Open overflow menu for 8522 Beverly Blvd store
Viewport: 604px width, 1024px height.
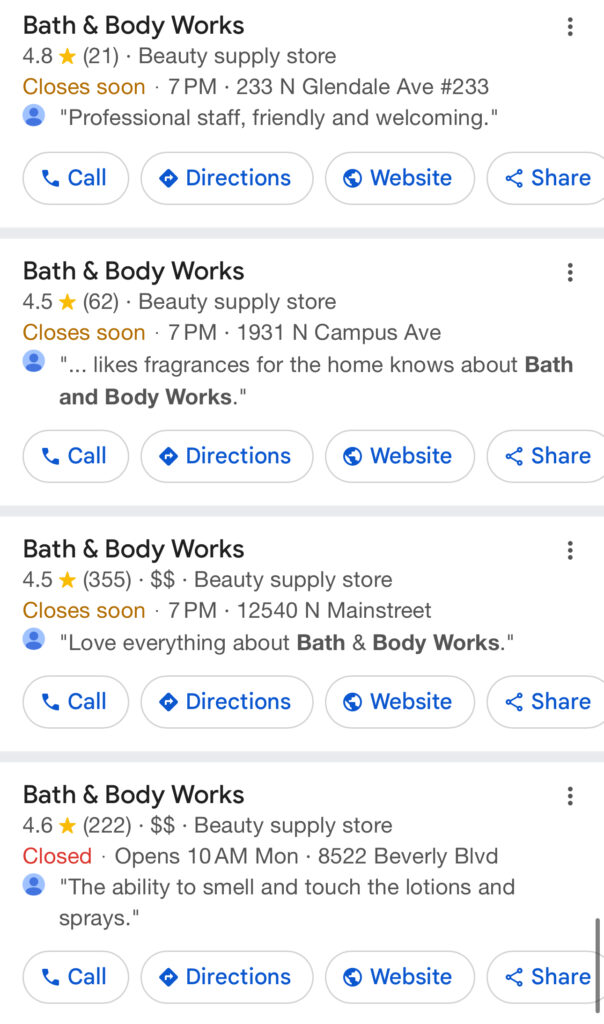coord(570,797)
